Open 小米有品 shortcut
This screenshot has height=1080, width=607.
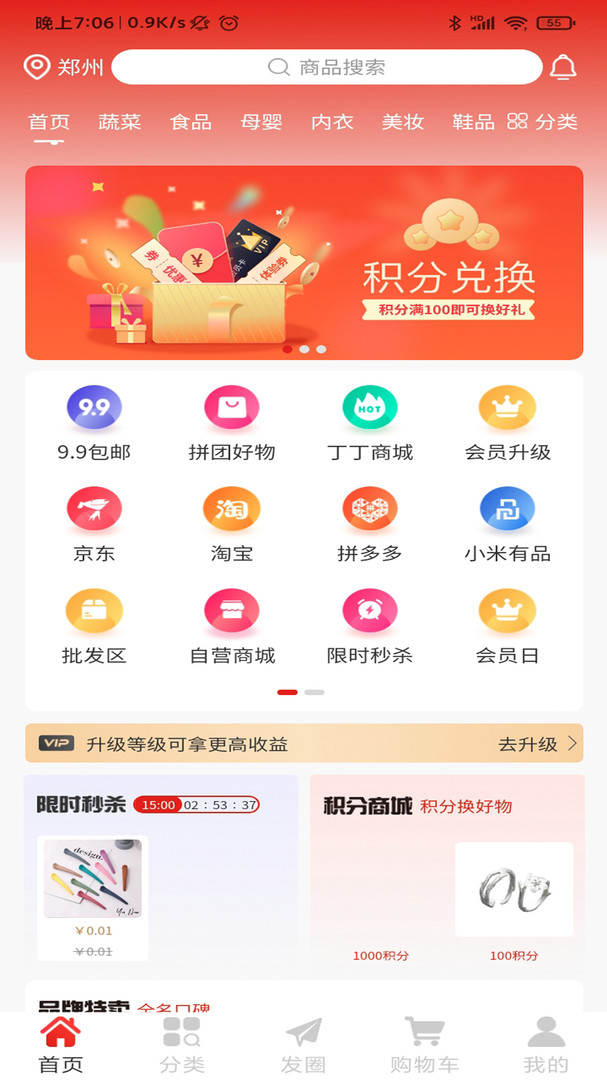point(507,524)
